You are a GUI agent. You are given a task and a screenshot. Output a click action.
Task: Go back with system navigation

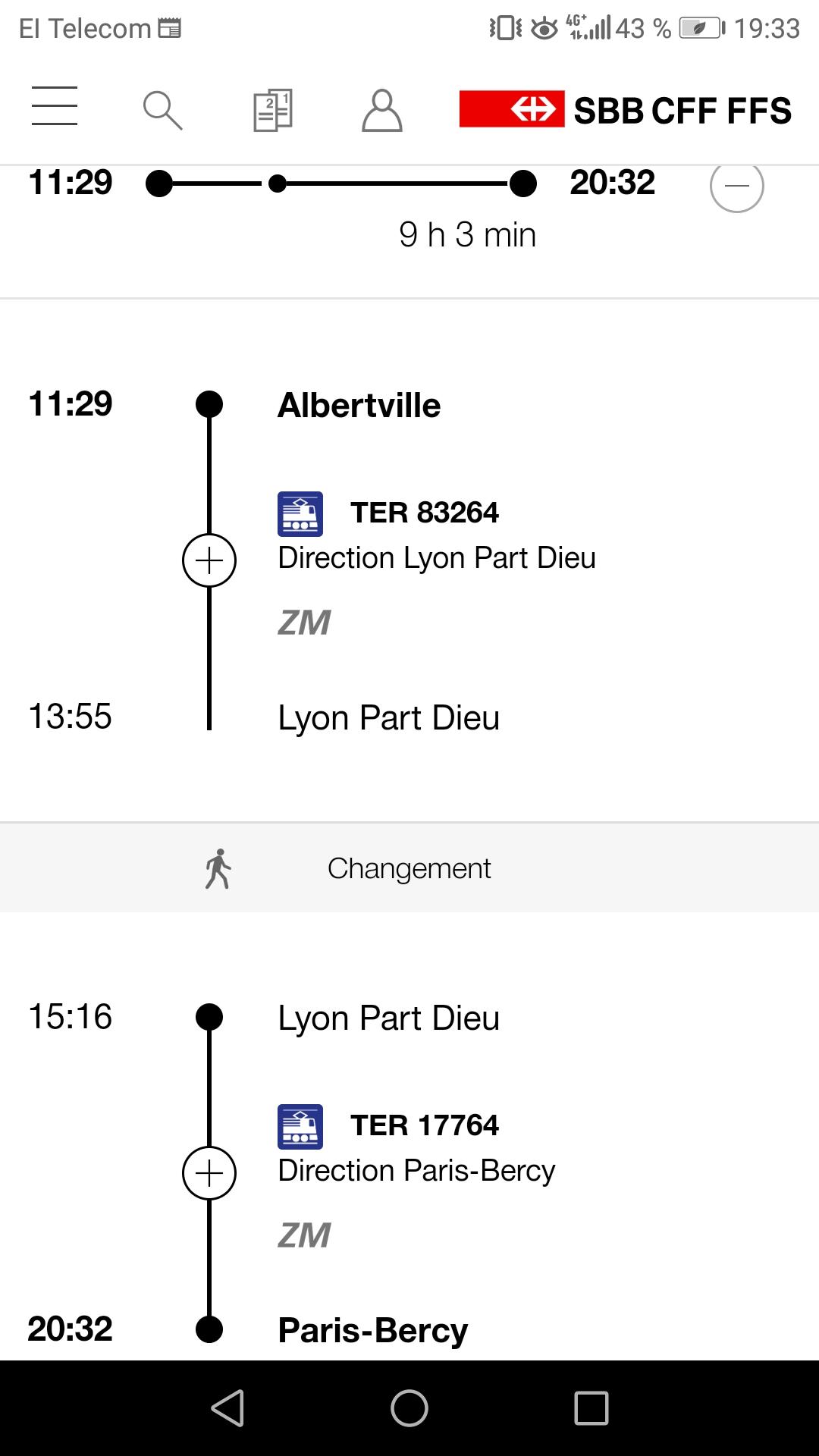coord(227,1408)
